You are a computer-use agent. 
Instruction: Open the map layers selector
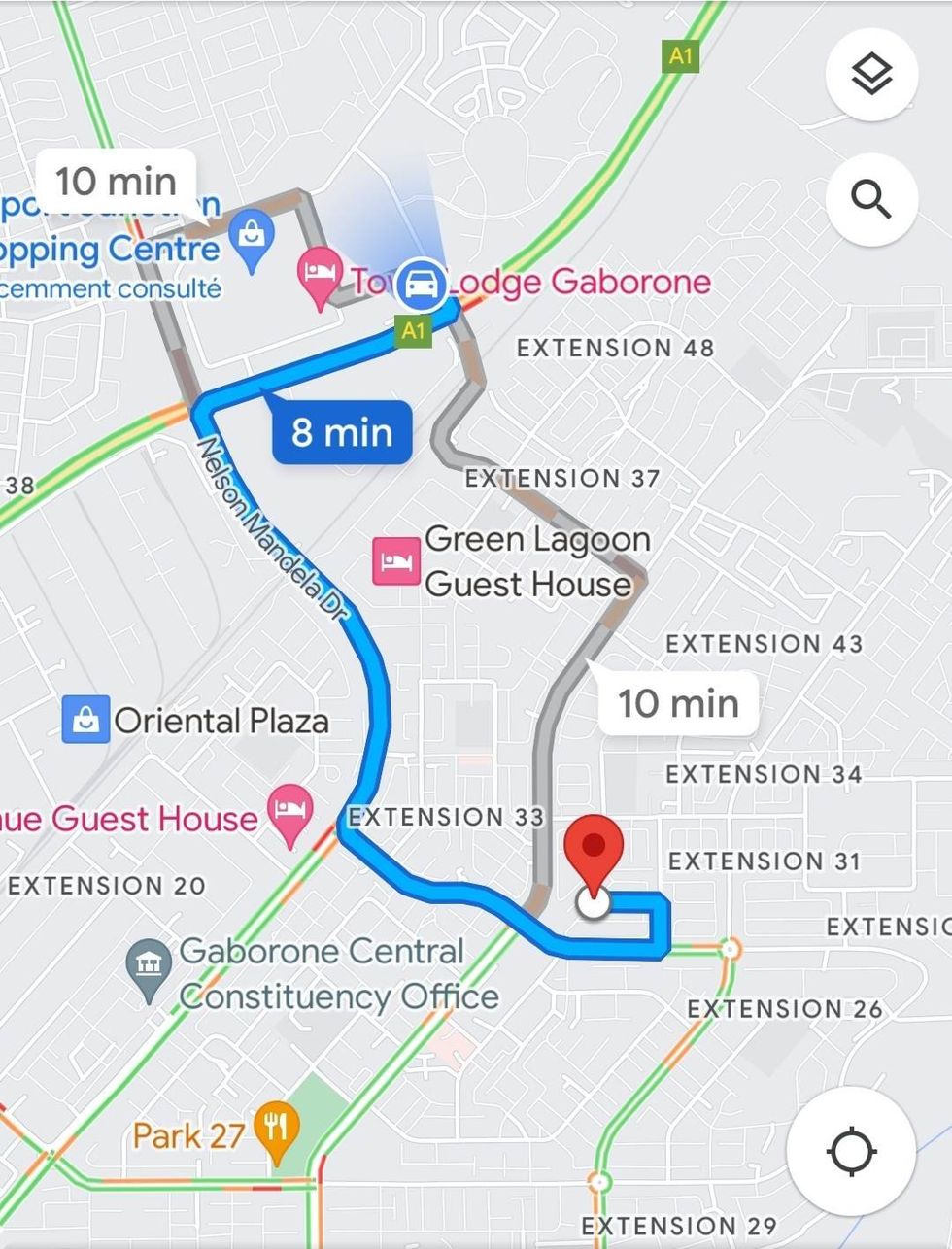click(x=871, y=75)
